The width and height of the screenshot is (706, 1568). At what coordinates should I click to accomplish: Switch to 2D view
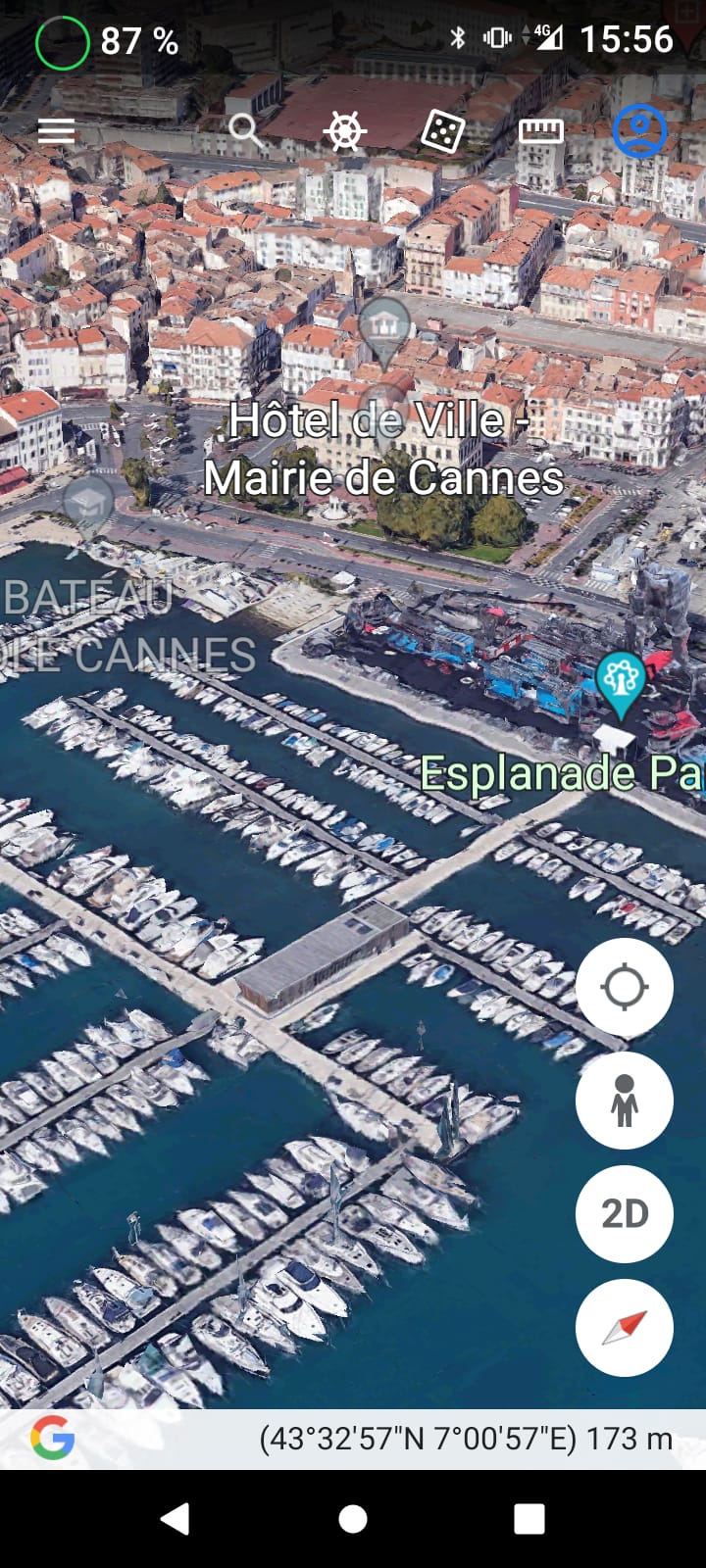(625, 1214)
